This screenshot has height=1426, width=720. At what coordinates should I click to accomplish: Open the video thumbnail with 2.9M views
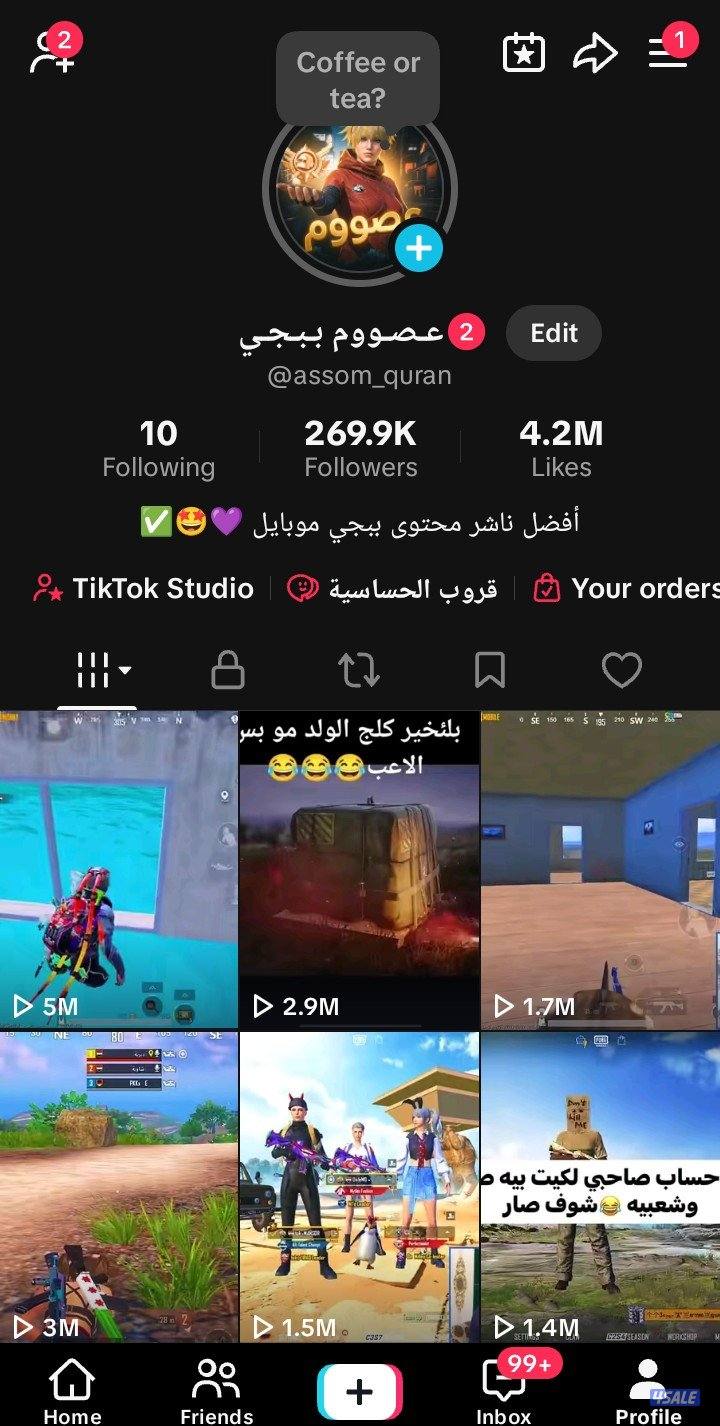(358, 866)
